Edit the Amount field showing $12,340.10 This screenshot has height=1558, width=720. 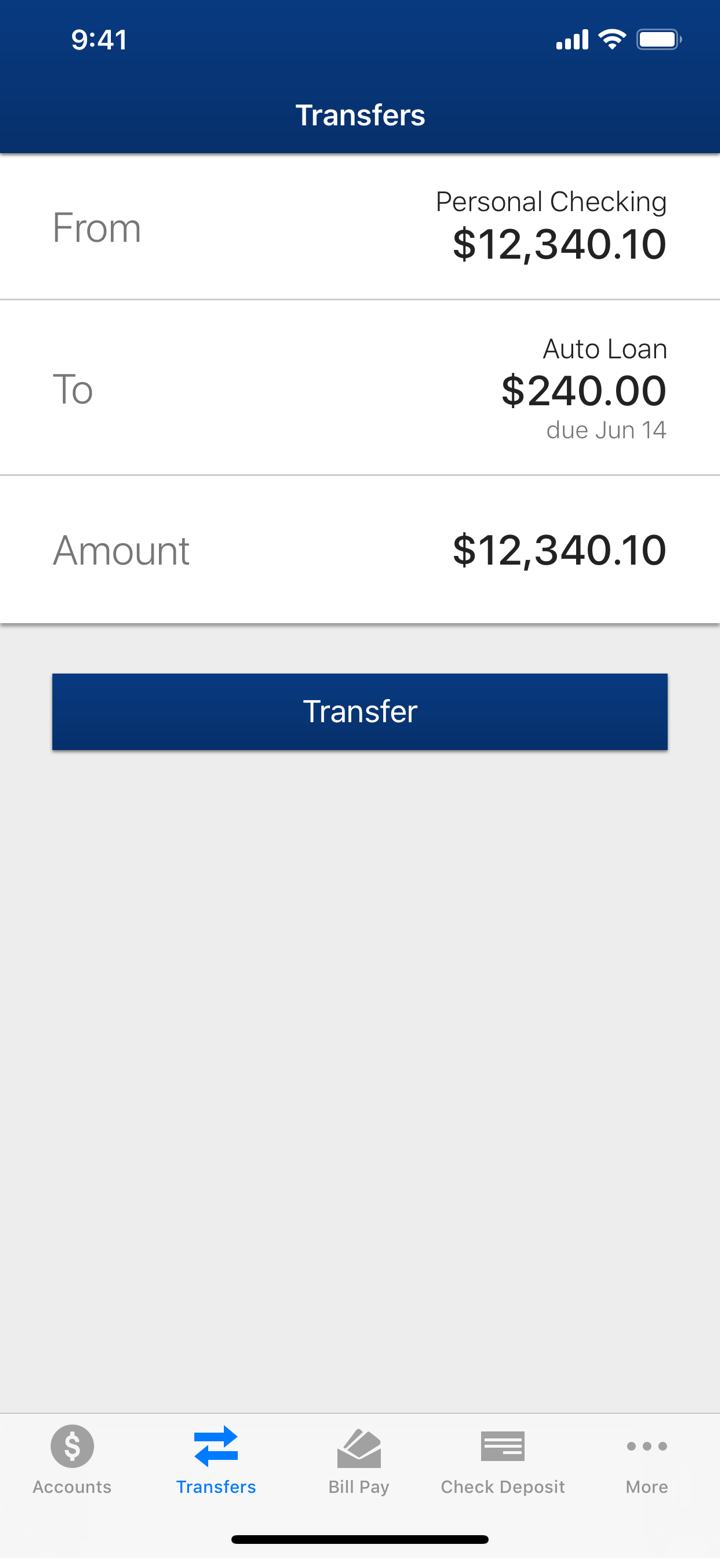(x=559, y=549)
